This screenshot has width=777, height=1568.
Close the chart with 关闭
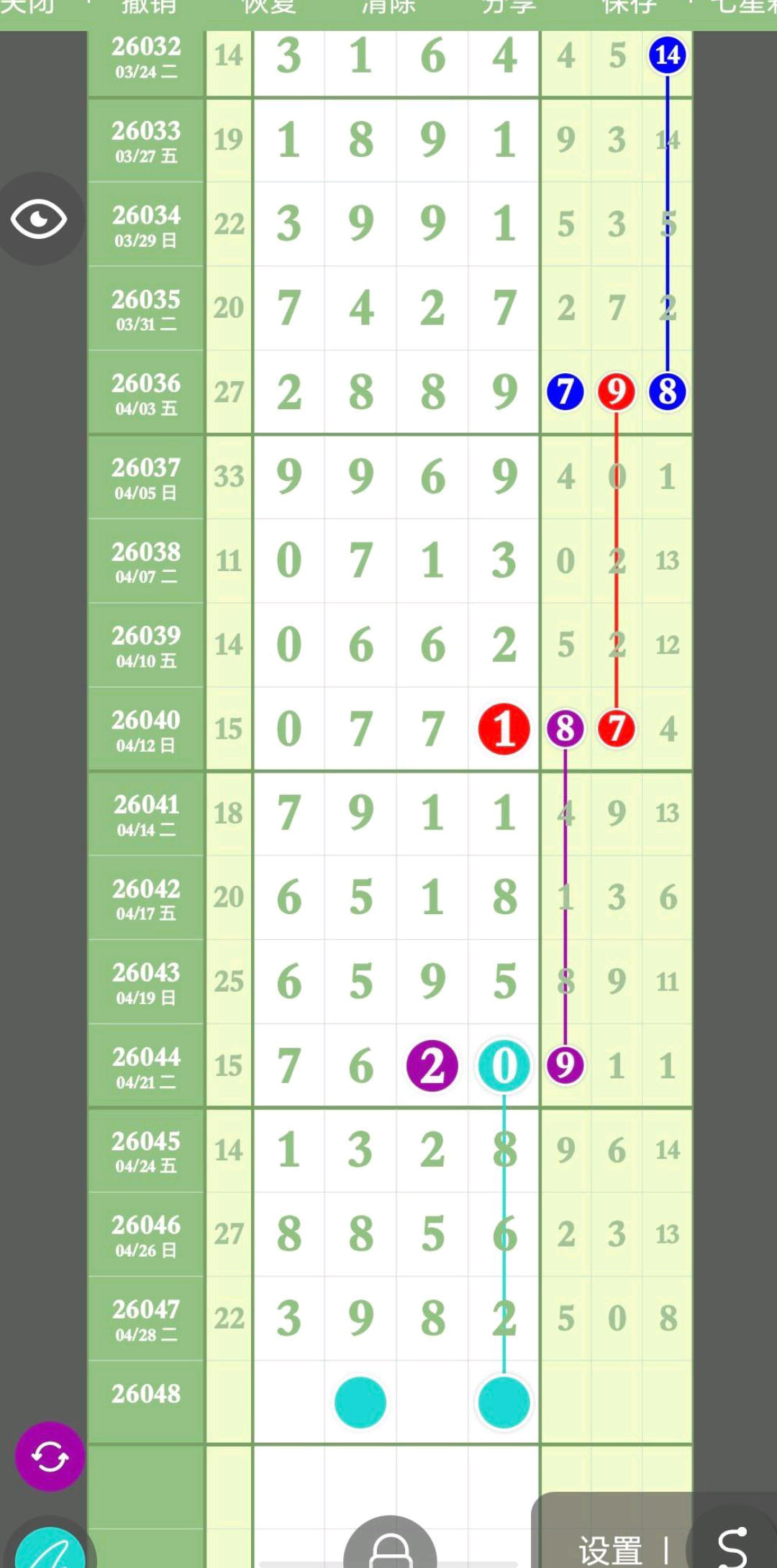(27, 6)
